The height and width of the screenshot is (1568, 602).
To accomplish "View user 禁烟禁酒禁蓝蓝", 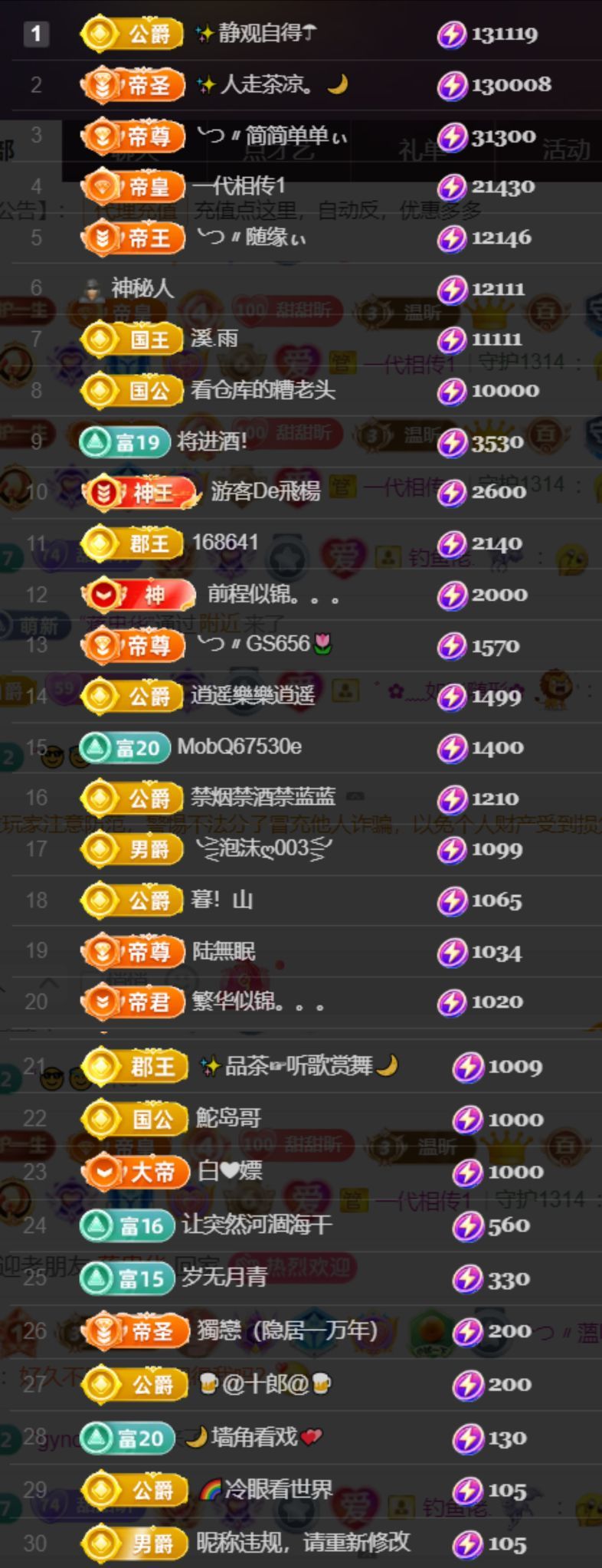I will click(x=263, y=798).
